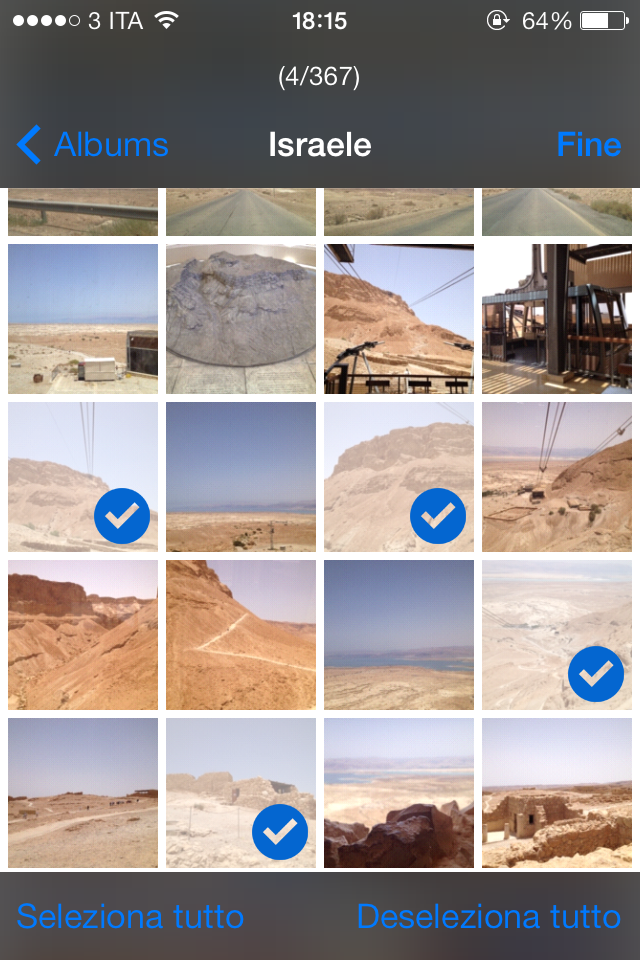
Task: Tap Fine to confirm the selection
Action: (x=588, y=145)
